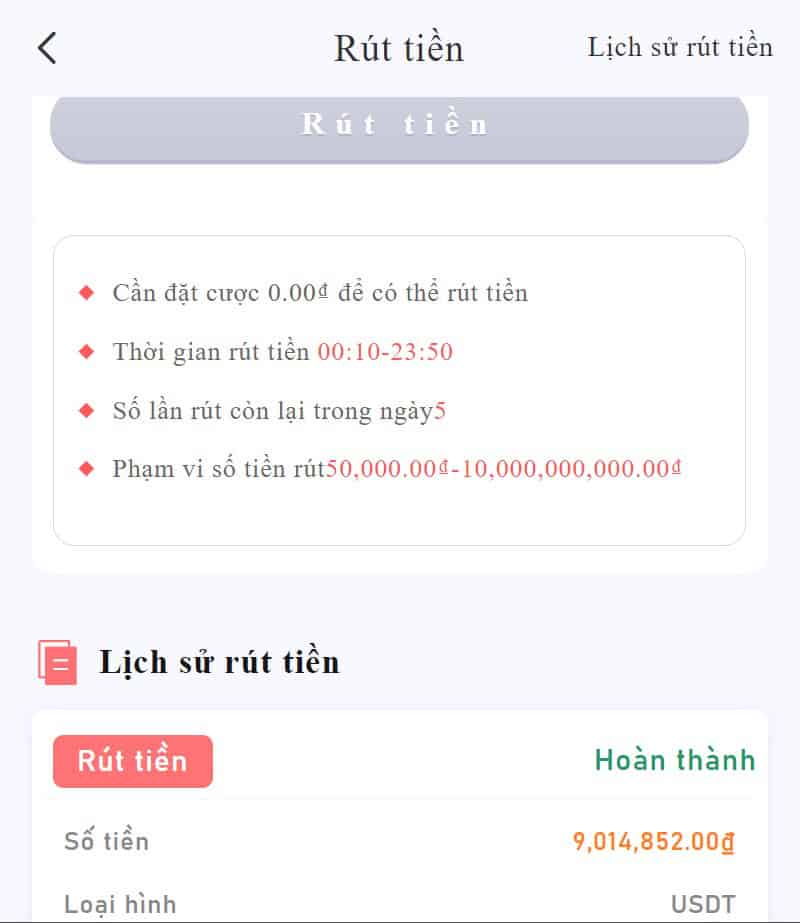Viewport: 800px width, 923px height.
Task: Tap the large Rút tiền withdraw button
Action: pos(399,127)
